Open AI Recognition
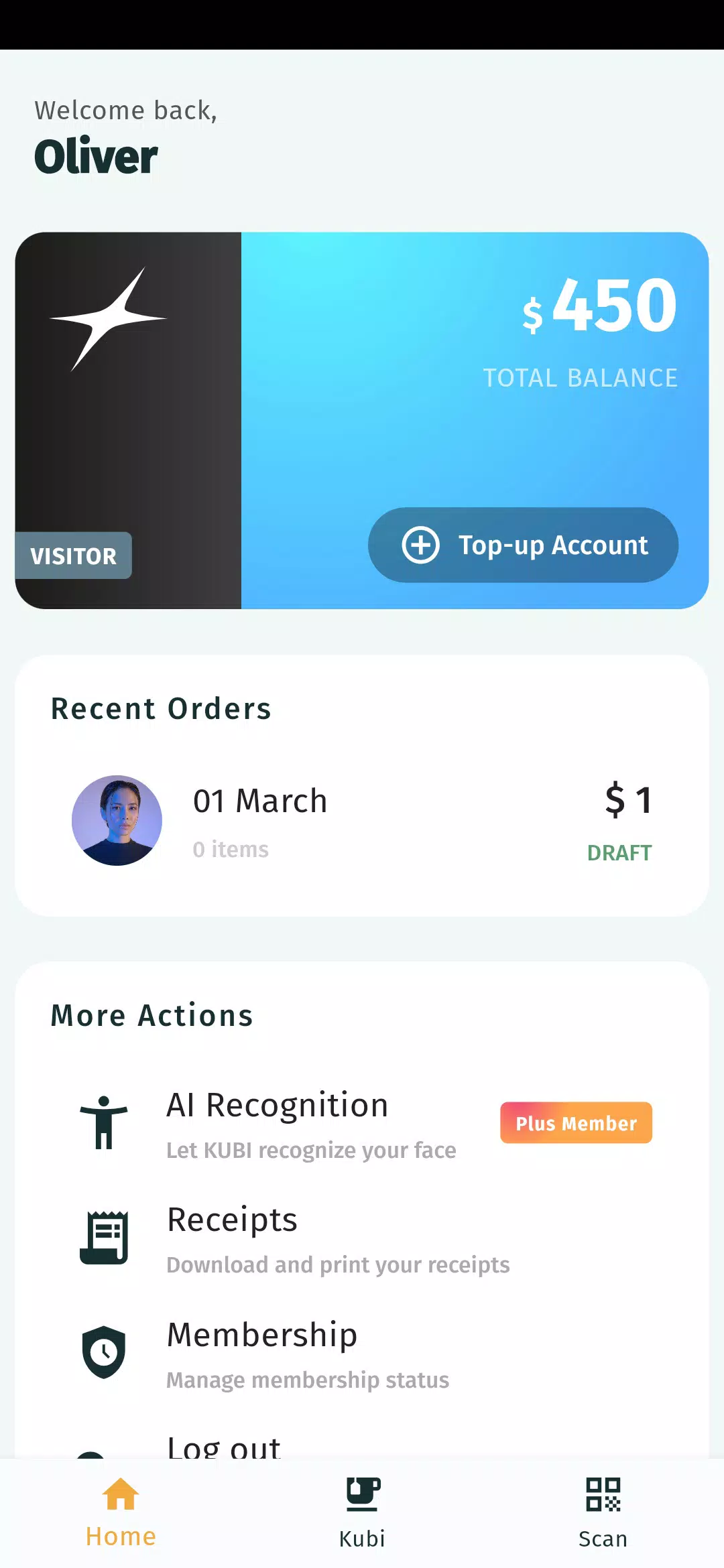Screen dimensions: 724x1568 278,1123
